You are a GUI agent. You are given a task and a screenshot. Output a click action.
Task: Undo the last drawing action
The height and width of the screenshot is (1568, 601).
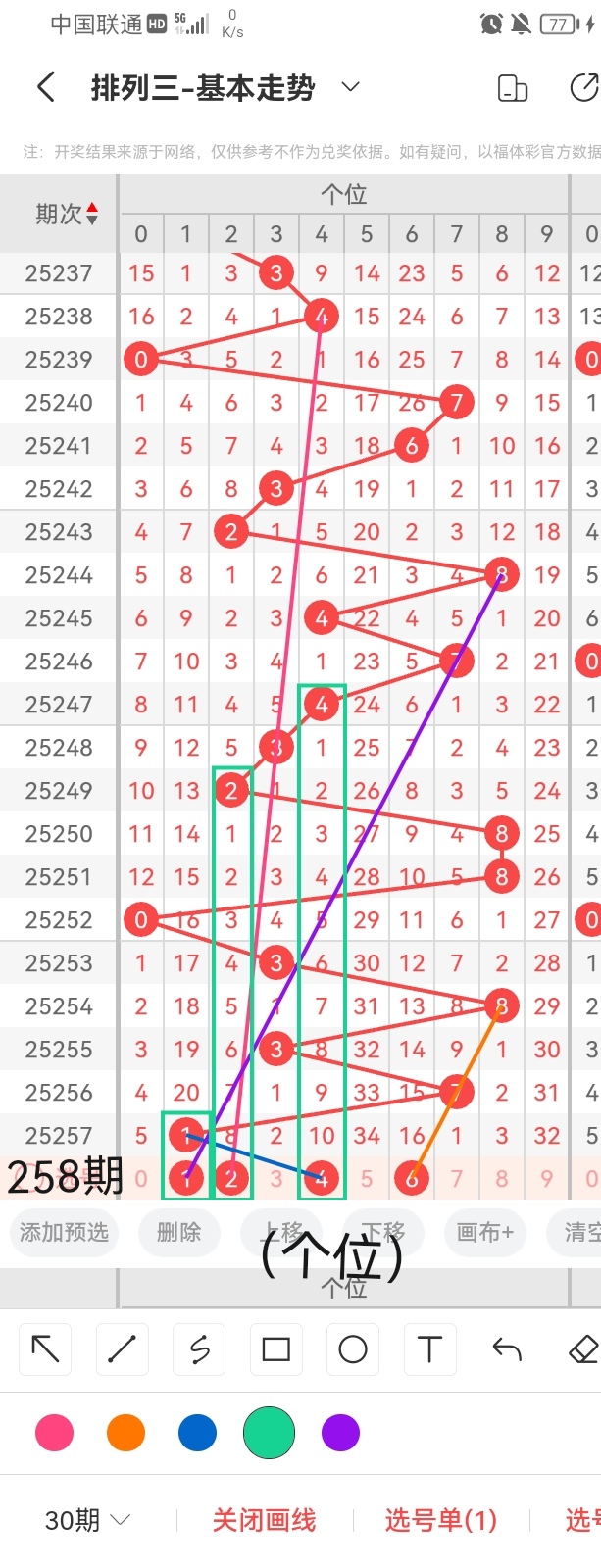pos(506,1349)
